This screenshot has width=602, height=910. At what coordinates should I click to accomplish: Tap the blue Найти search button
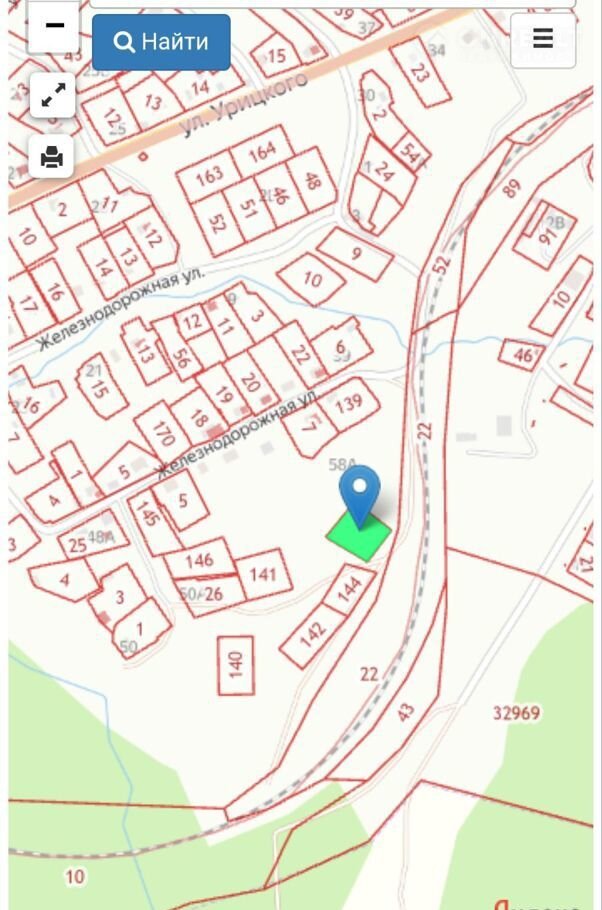(x=161, y=42)
